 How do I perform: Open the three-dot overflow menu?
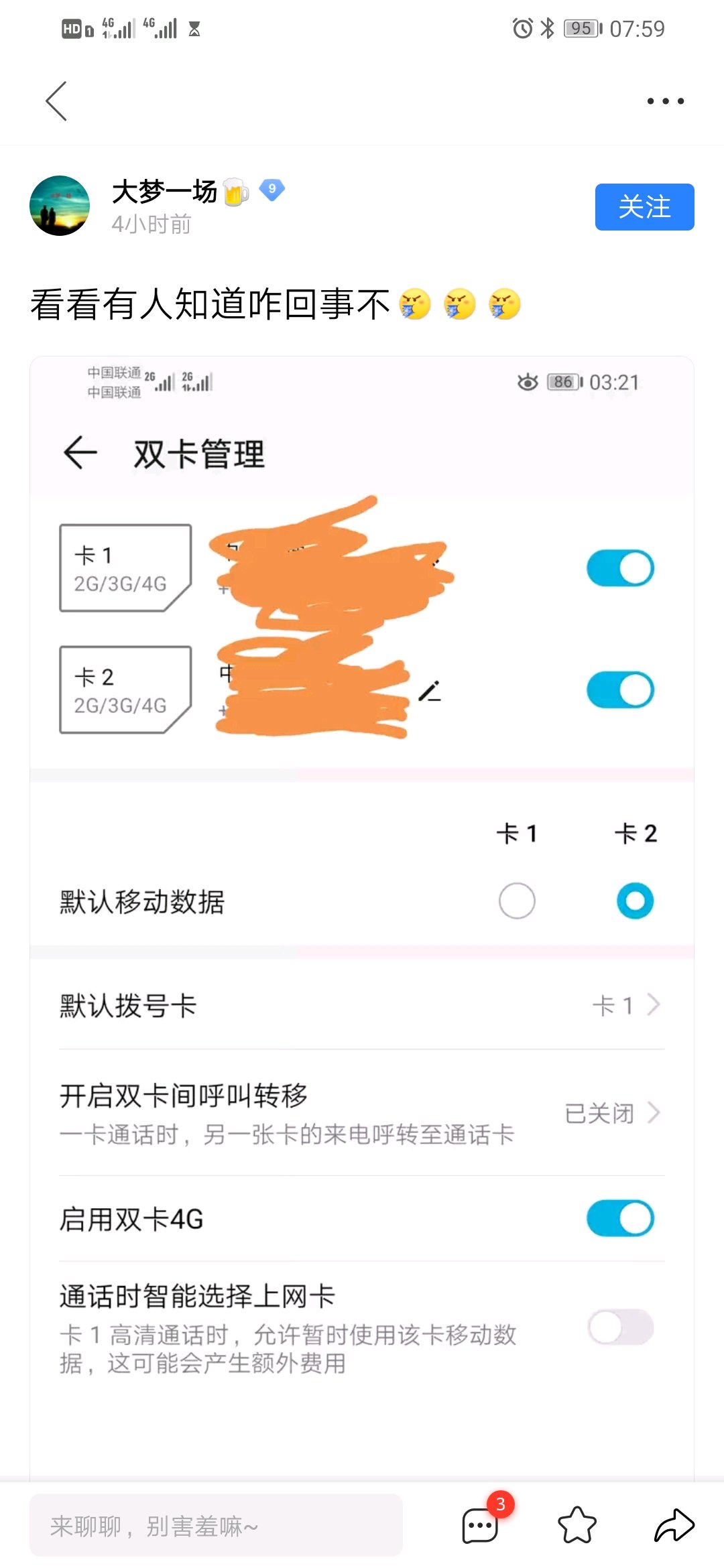click(665, 101)
